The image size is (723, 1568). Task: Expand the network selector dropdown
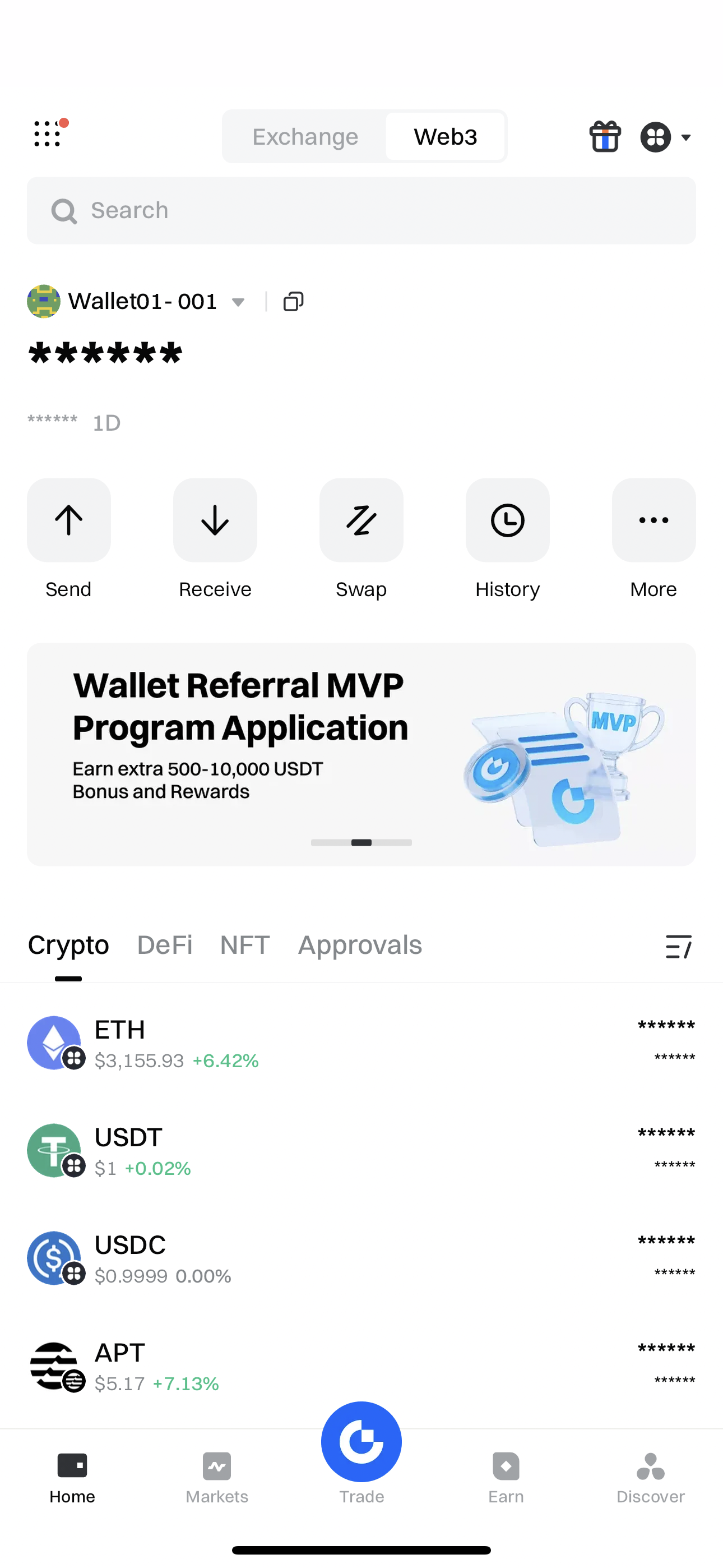[666, 137]
